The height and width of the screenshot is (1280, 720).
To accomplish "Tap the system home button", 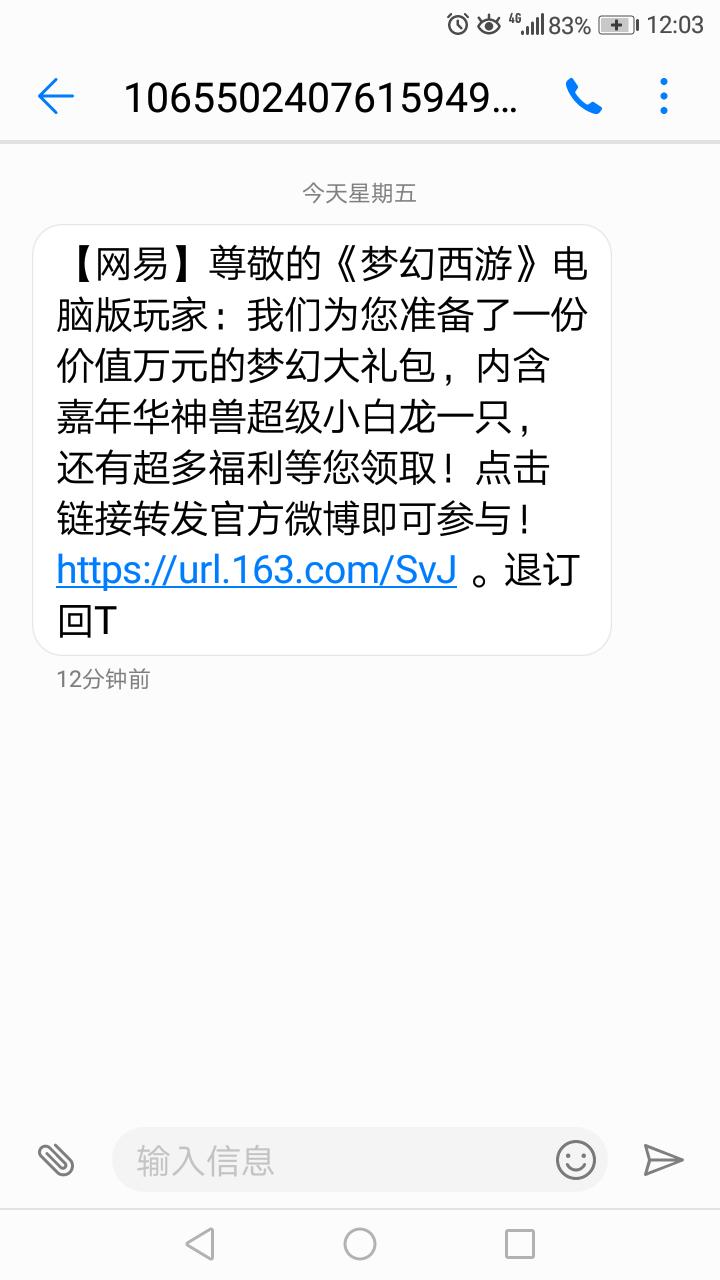I will tap(360, 1244).
